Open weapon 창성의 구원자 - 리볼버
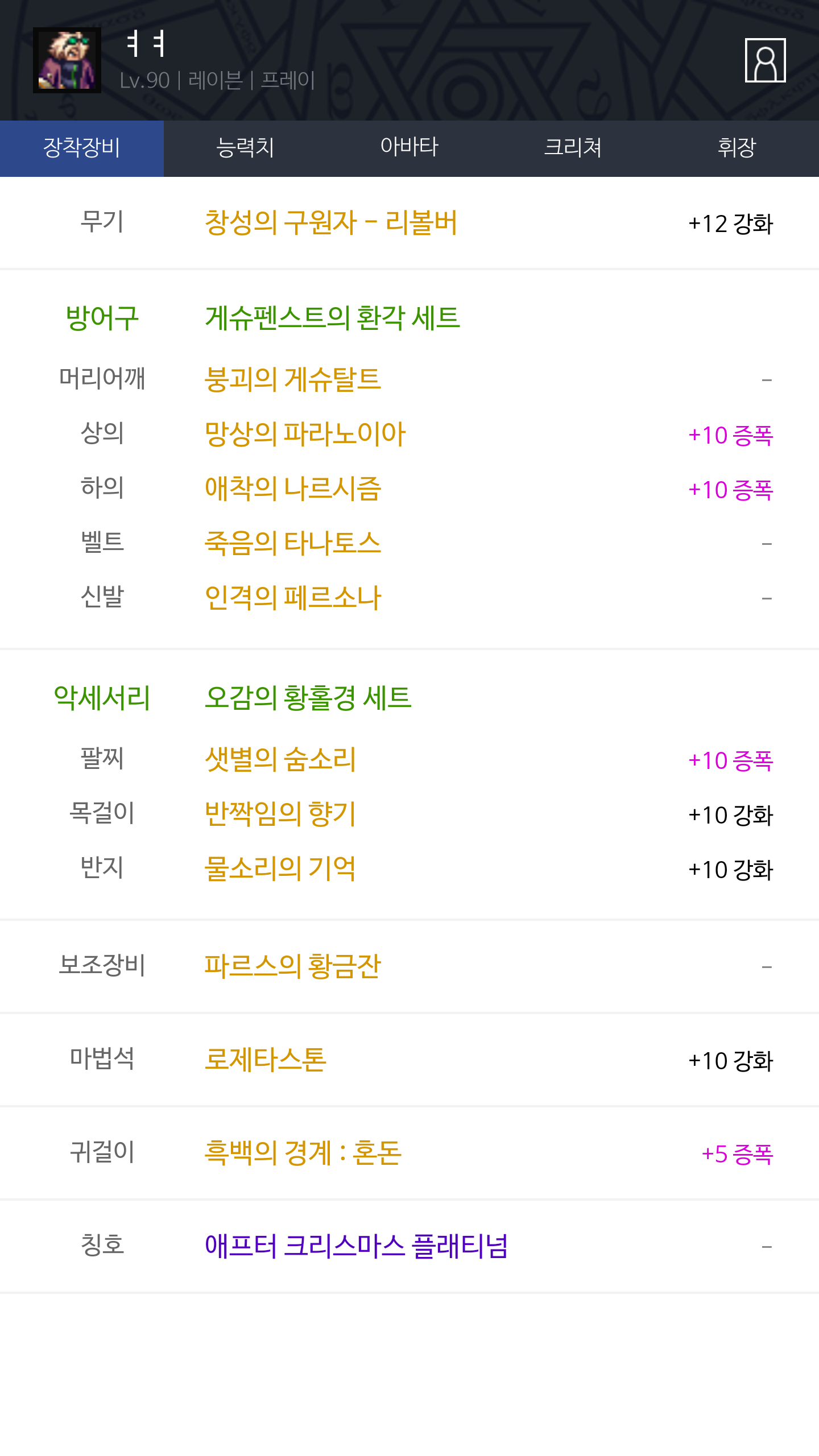This screenshot has width=819, height=1456. coord(331,222)
